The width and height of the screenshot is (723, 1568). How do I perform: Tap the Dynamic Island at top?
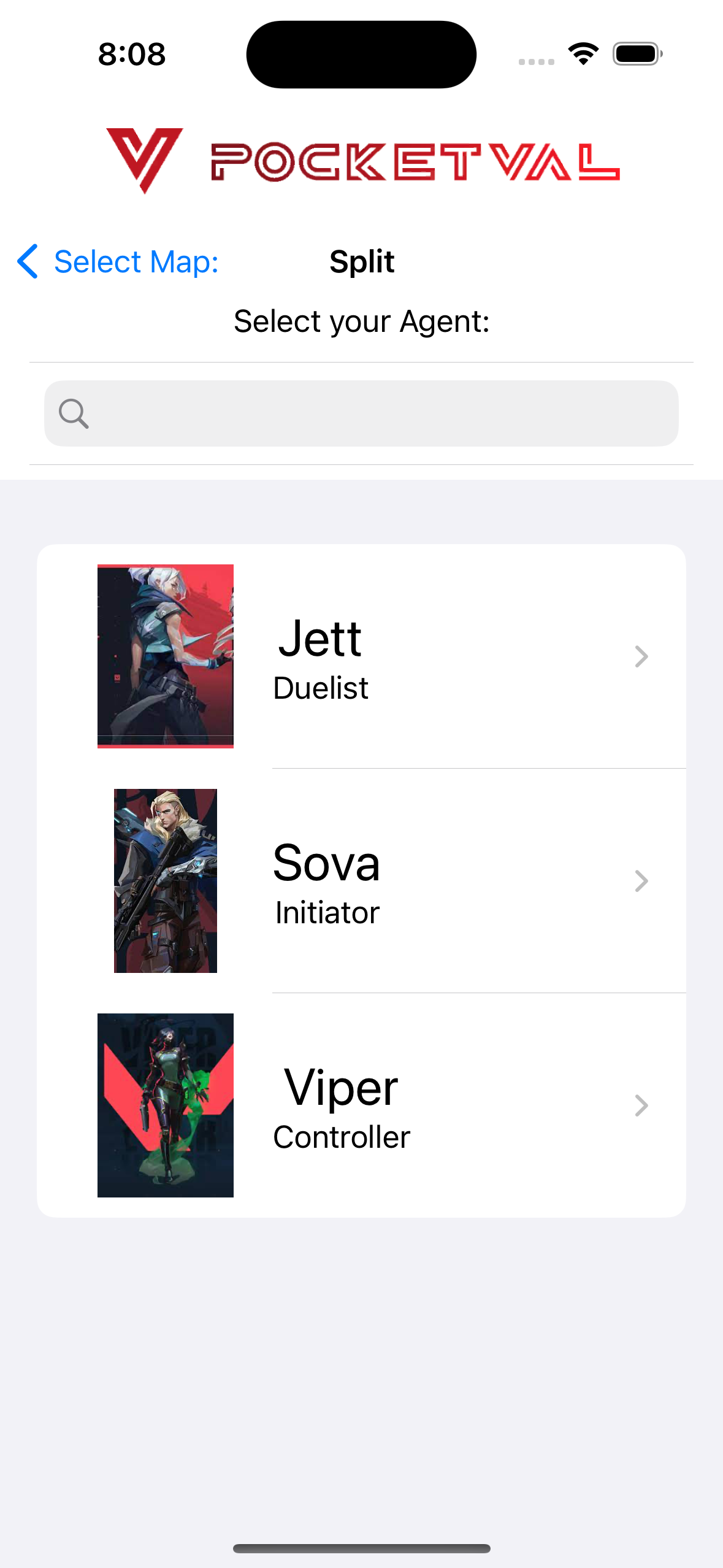361,53
